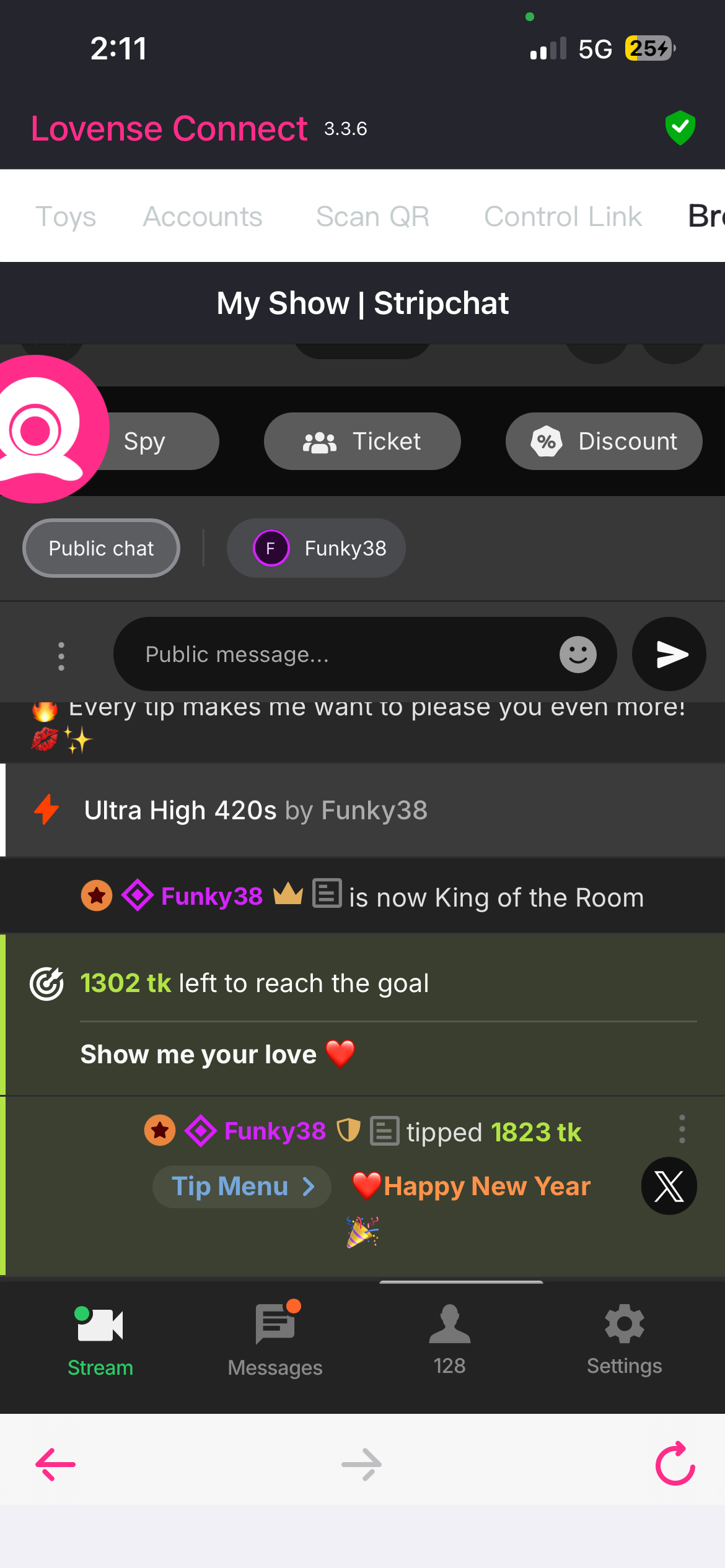The width and height of the screenshot is (725, 1568).
Task: Switch to Public chat
Action: click(x=101, y=549)
